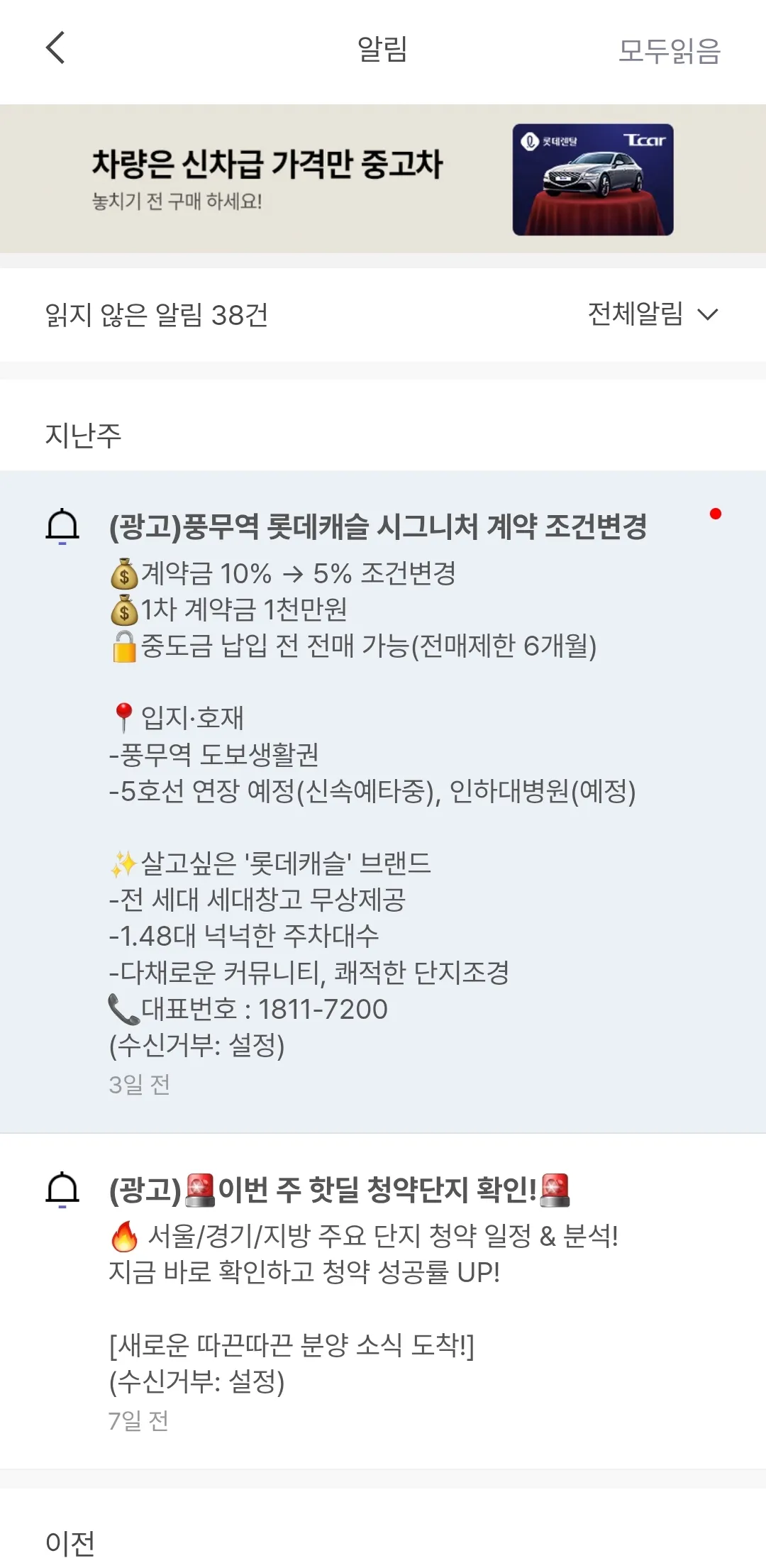Open the 풍무역 롯데캐슬 시그니처 notification
Screen dimensions: 766x1568
pos(377,527)
